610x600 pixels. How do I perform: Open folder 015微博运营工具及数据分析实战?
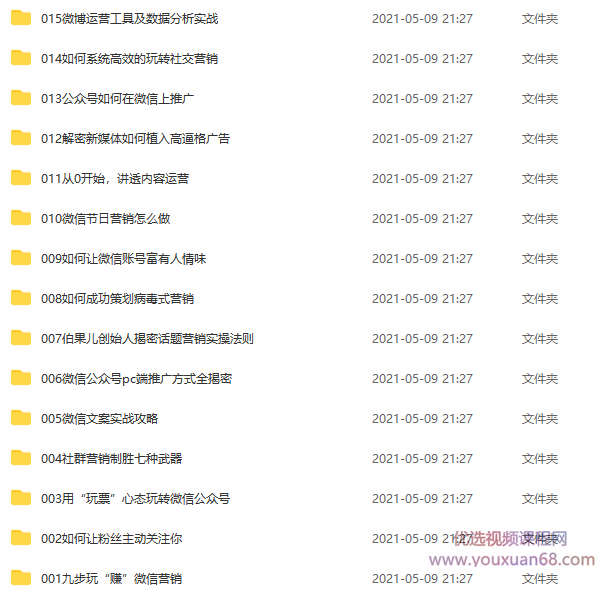point(129,19)
